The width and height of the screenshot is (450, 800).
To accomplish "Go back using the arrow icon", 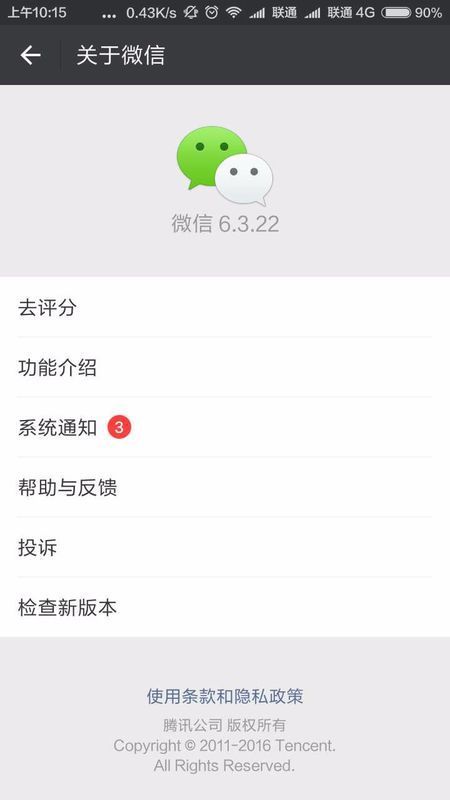I will [30, 55].
